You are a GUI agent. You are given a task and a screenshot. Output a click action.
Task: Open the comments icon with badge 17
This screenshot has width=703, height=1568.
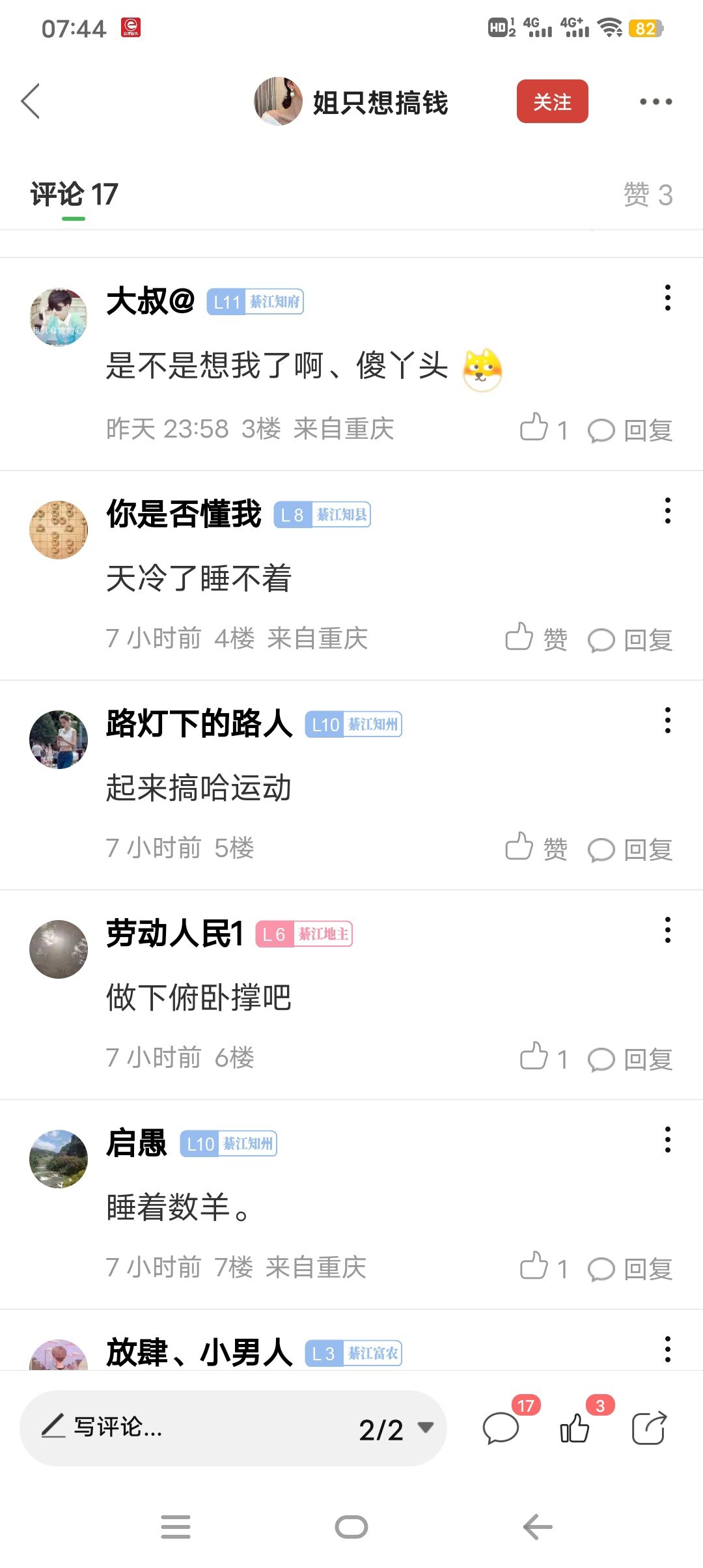pos(501,1429)
